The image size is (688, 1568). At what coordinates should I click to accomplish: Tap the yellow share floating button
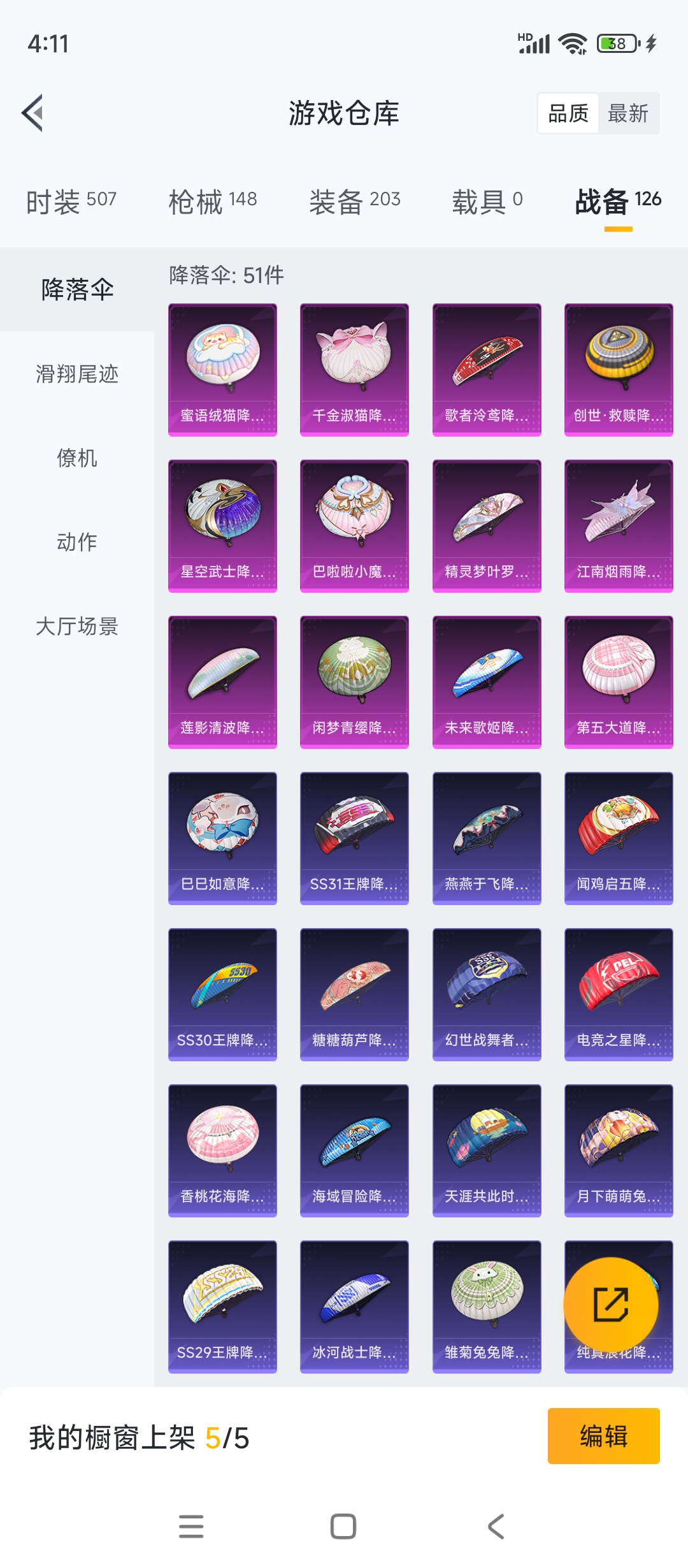tap(611, 1305)
